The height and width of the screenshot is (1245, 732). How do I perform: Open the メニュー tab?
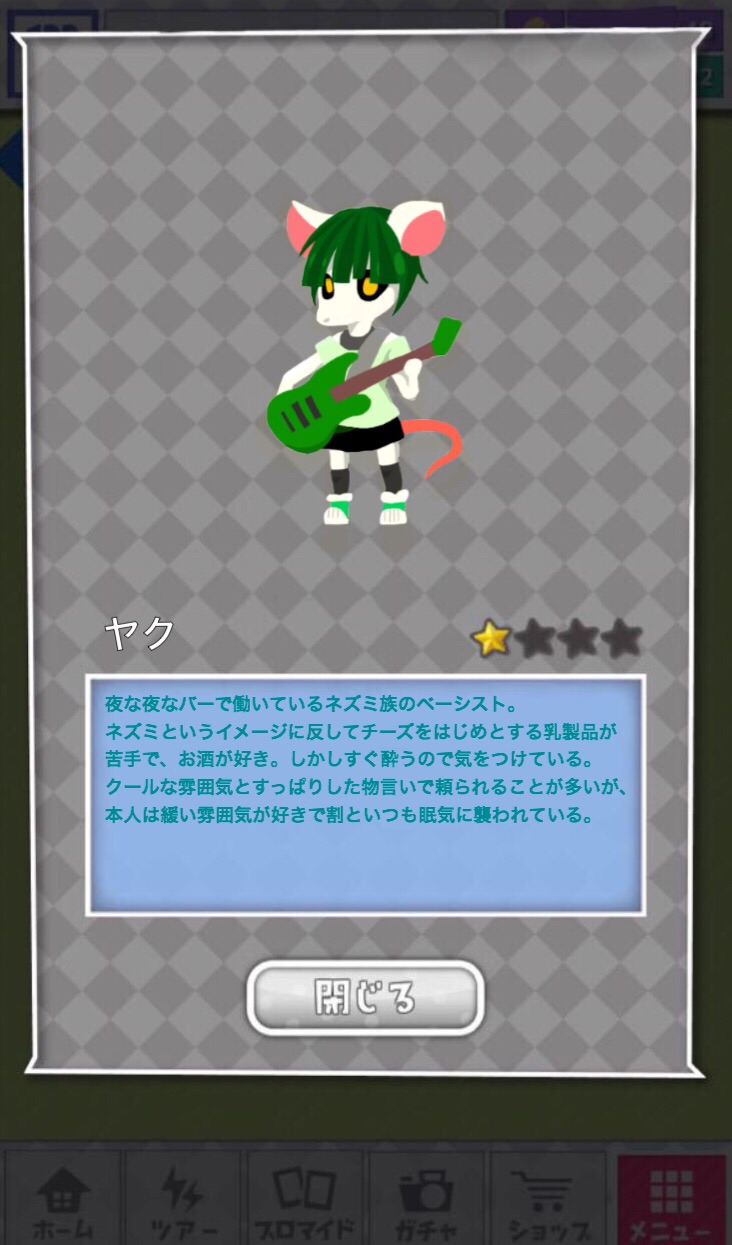(x=671, y=1200)
